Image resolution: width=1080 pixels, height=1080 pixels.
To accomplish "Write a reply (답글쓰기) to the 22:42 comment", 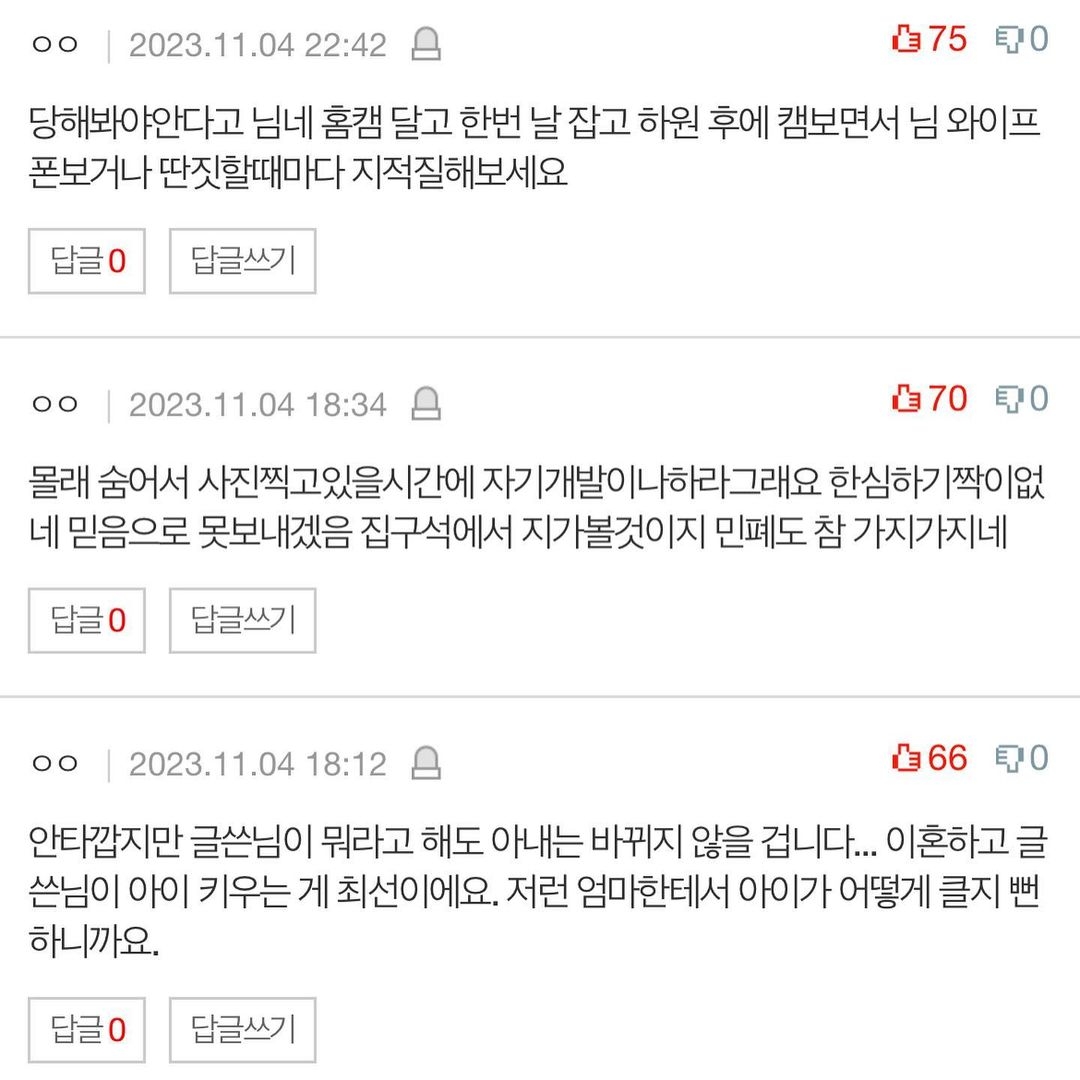I will pos(243,262).
